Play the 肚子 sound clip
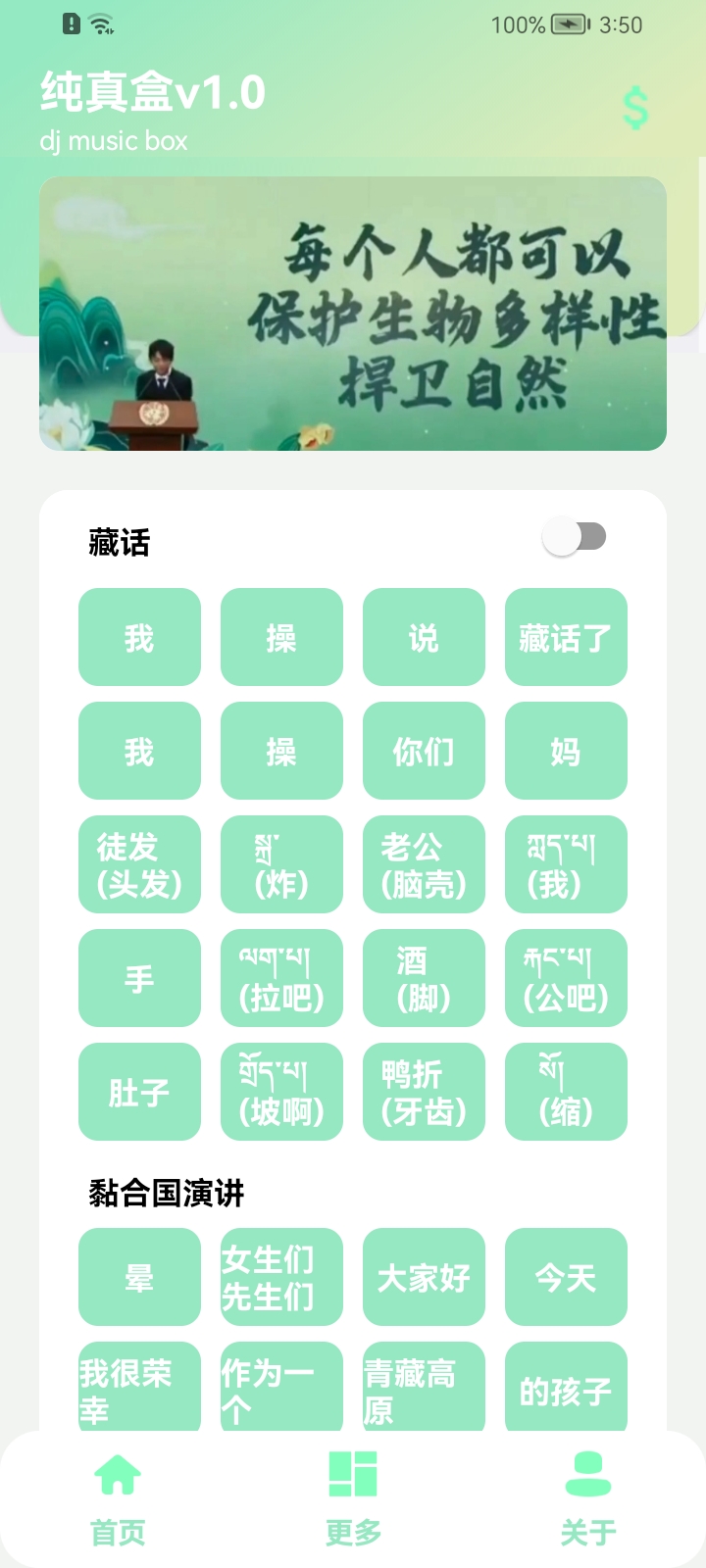706x1568 pixels. [x=139, y=1092]
